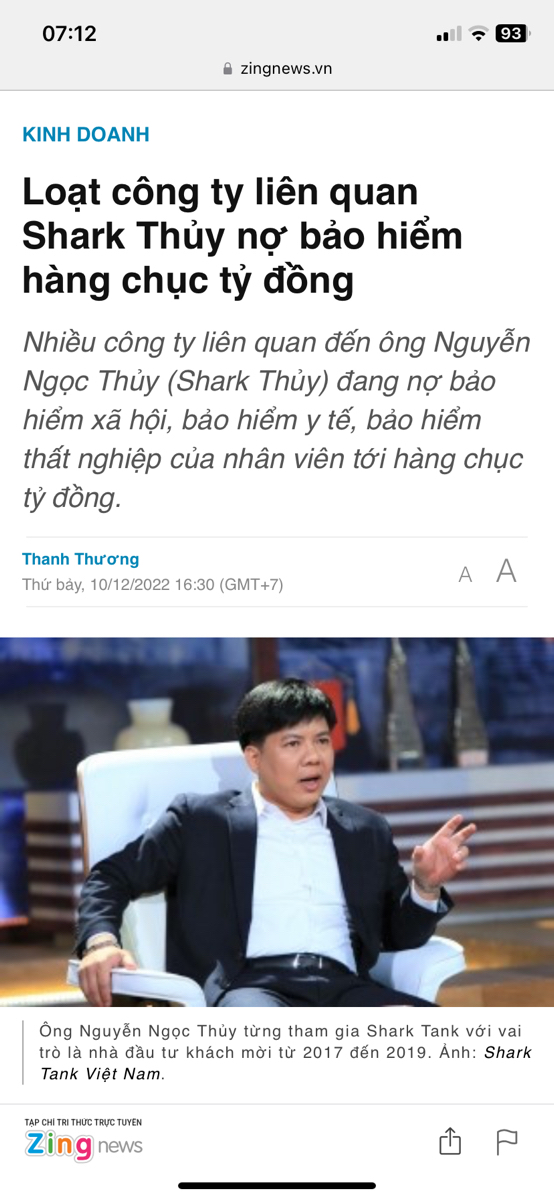The image size is (554, 1200).
Task: Go to Zing news homepage logo
Action: [84, 1138]
